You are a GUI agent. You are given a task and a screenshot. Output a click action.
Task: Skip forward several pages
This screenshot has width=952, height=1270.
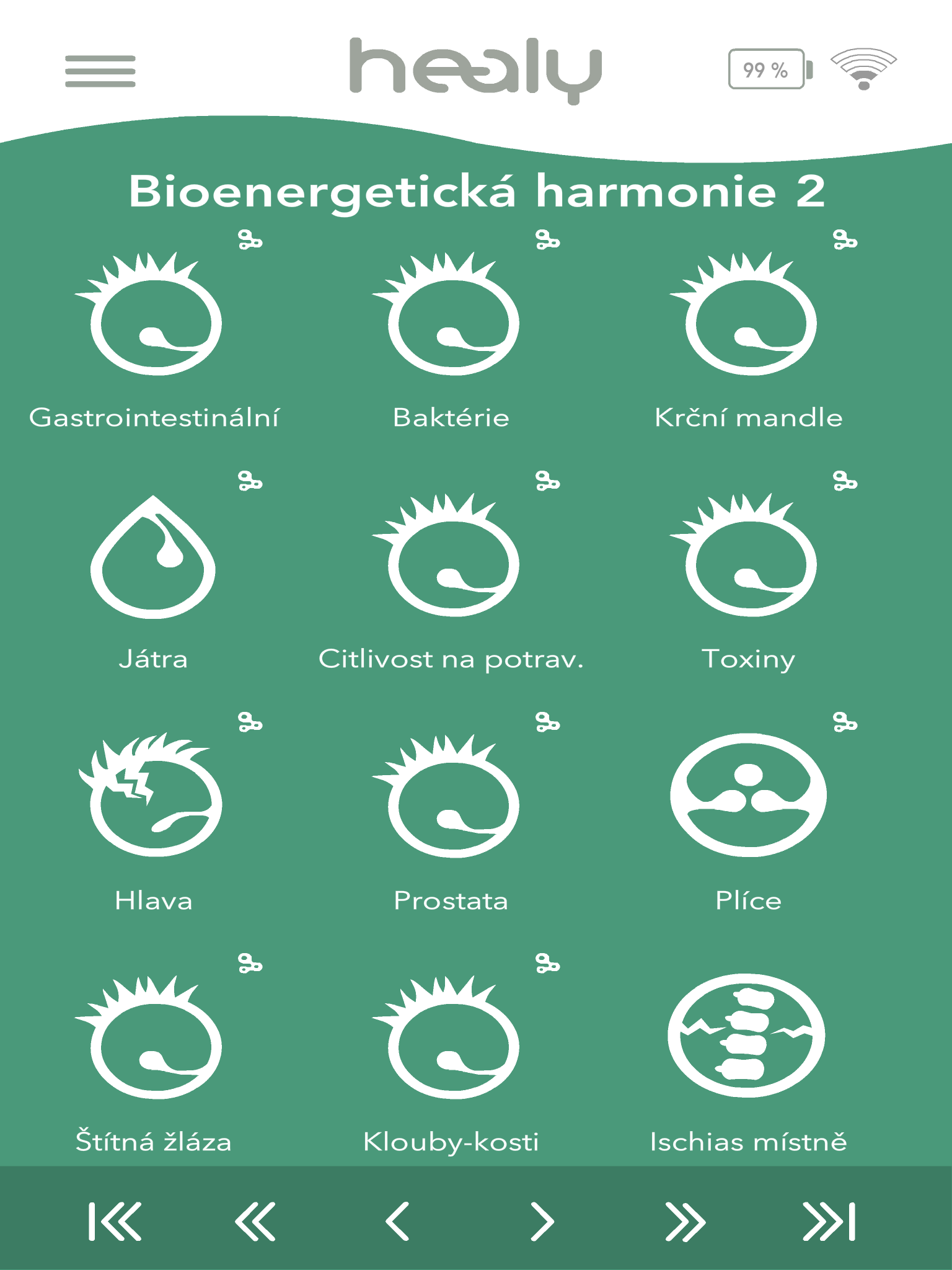(685, 1222)
